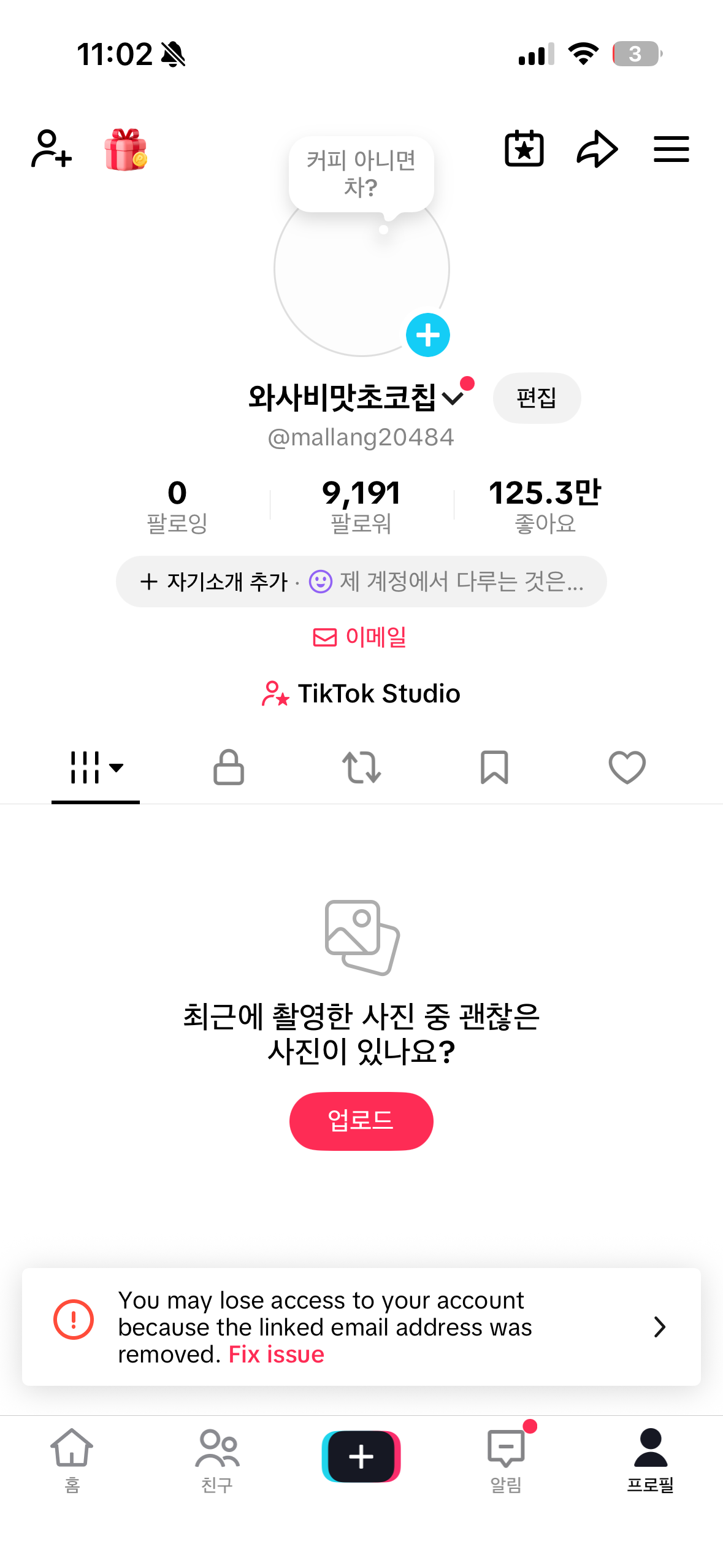
Task: Open TikTok Studio
Action: [x=361, y=694]
